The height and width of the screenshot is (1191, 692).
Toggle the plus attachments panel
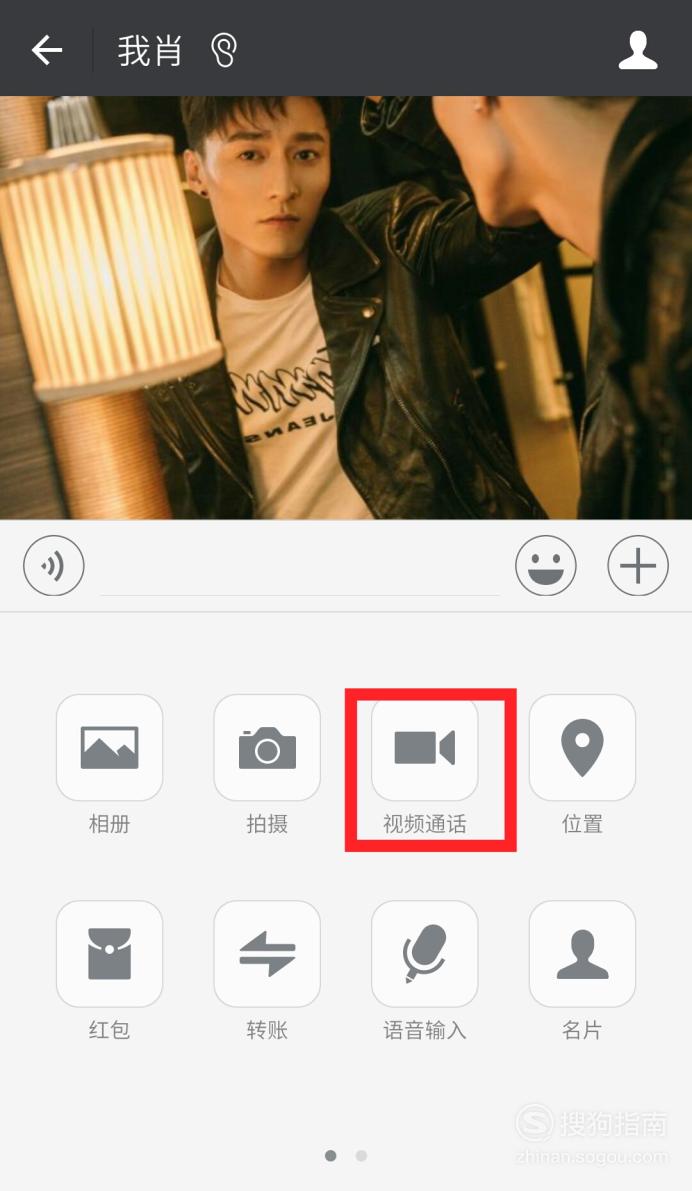click(x=638, y=566)
